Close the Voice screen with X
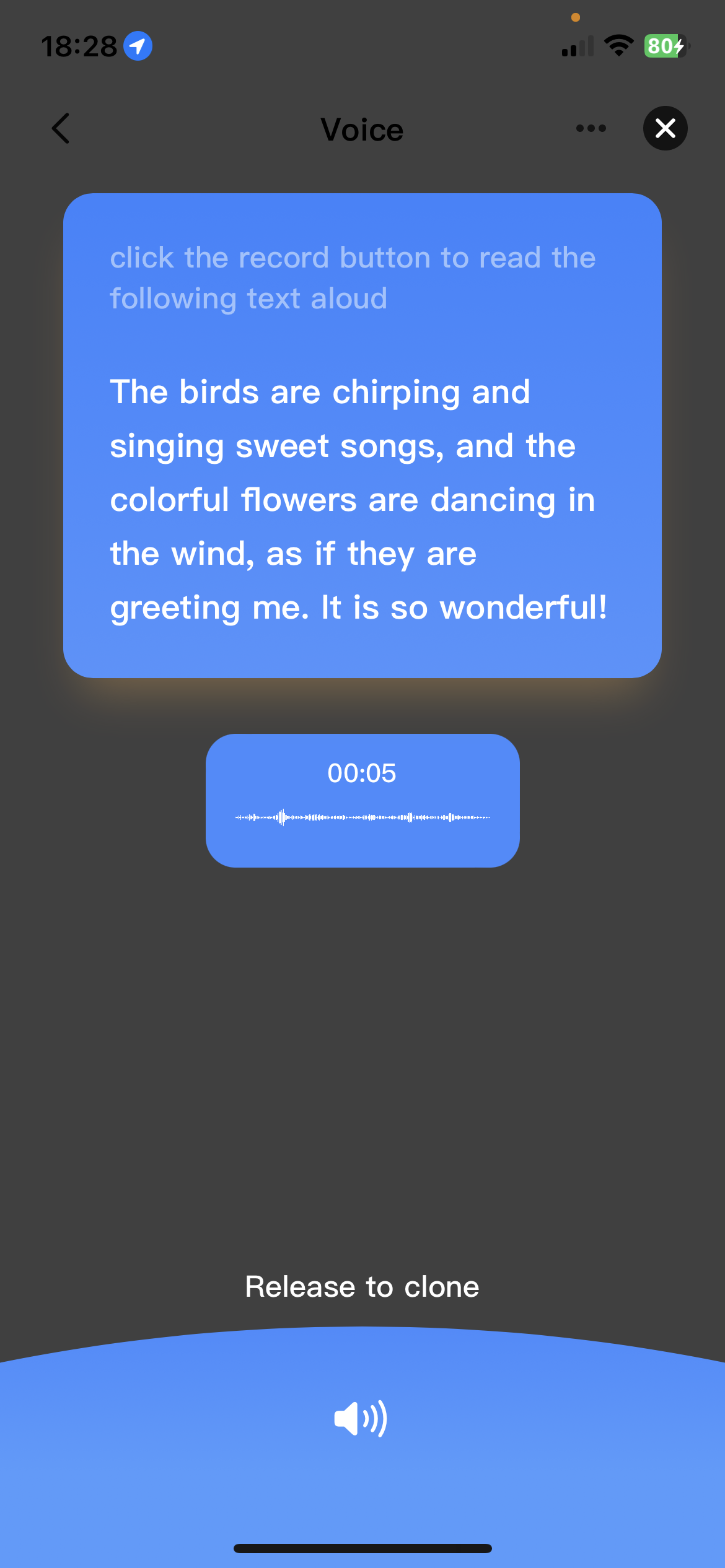The image size is (725, 1568). click(665, 128)
